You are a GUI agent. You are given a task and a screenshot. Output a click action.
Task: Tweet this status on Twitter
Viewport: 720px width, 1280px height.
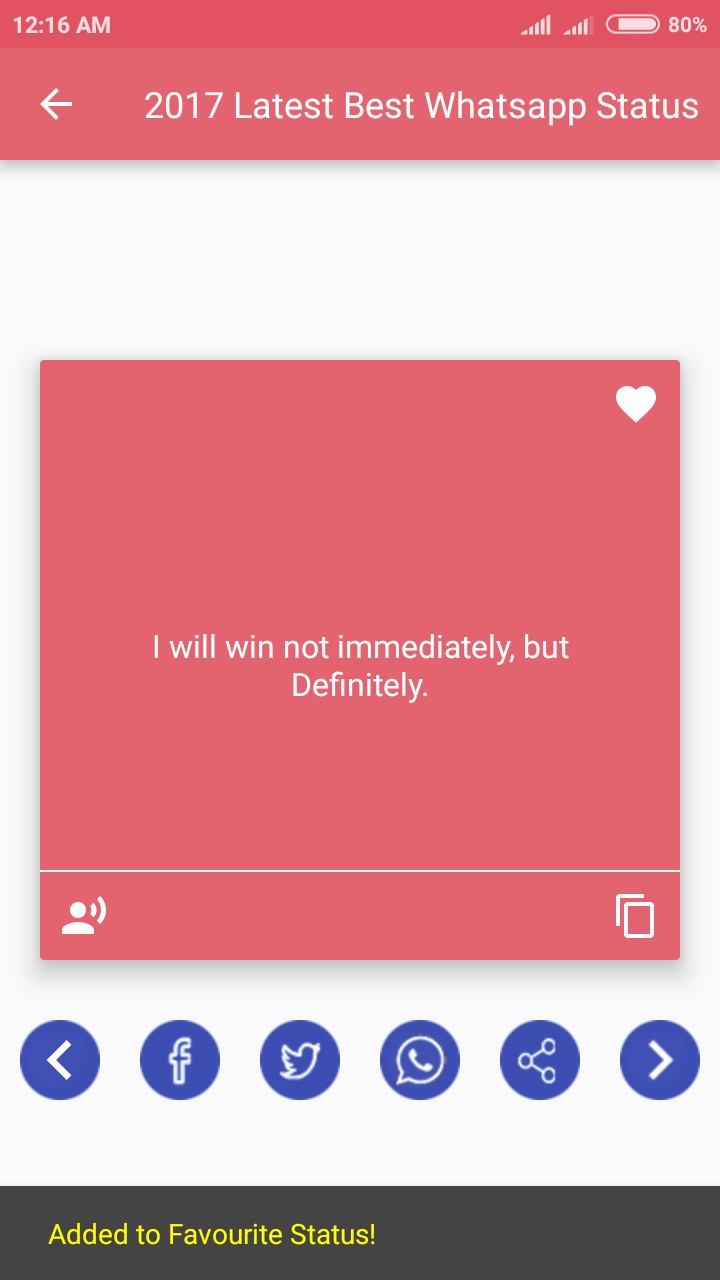pos(300,1060)
